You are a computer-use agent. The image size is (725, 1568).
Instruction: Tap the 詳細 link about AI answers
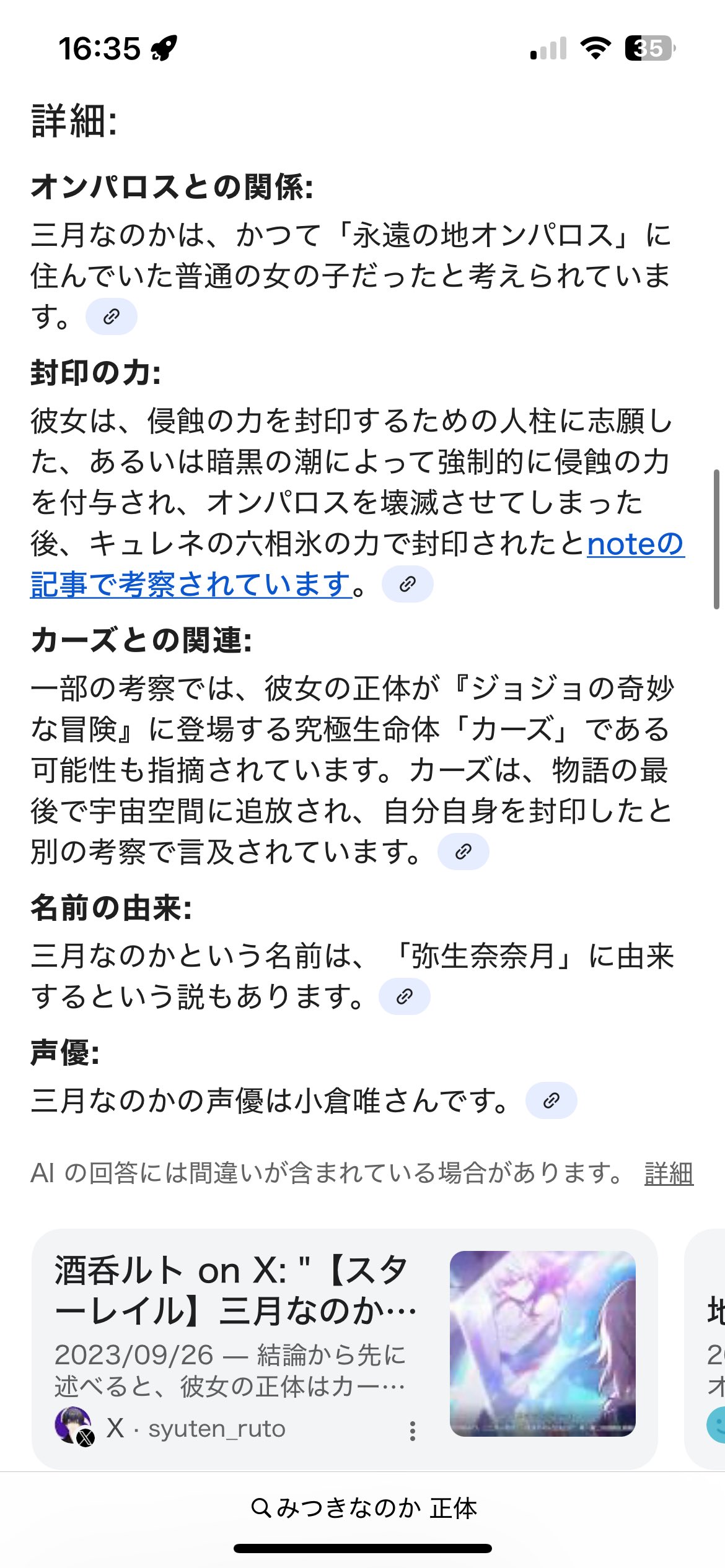[668, 1173]
